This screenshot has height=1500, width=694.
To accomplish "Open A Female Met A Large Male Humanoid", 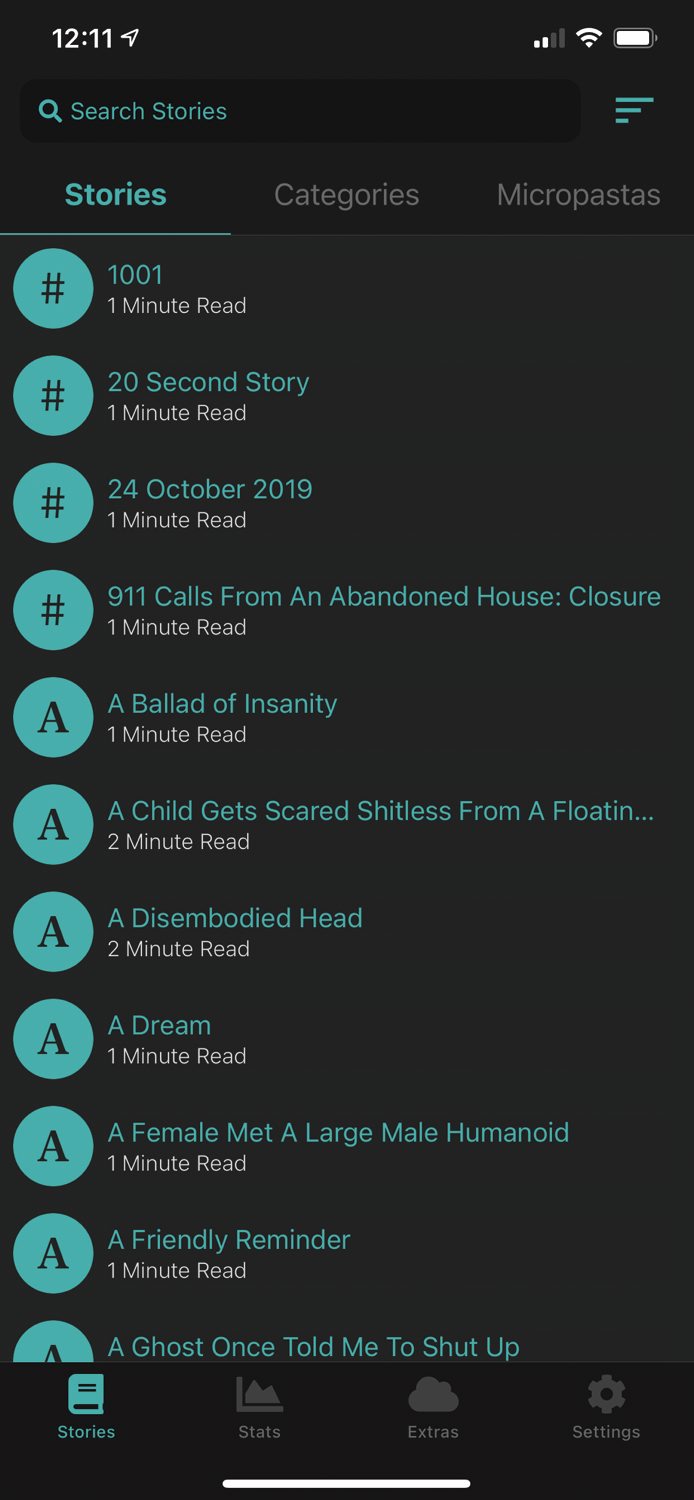I will pyautogui.click(x=338, y=1145).
